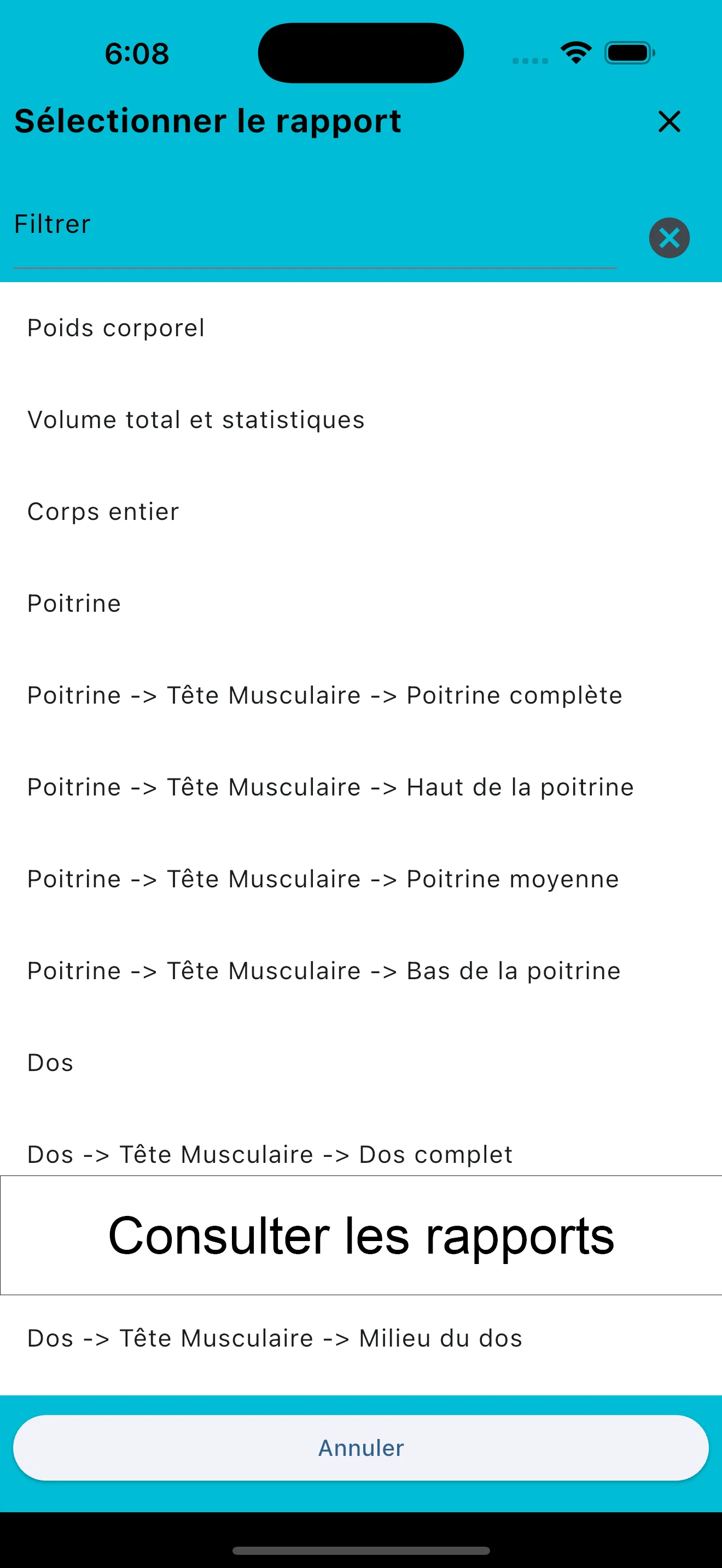Select Haut de la poitrine report
This screenshot has height=1568, width=722.
point(330,788)
